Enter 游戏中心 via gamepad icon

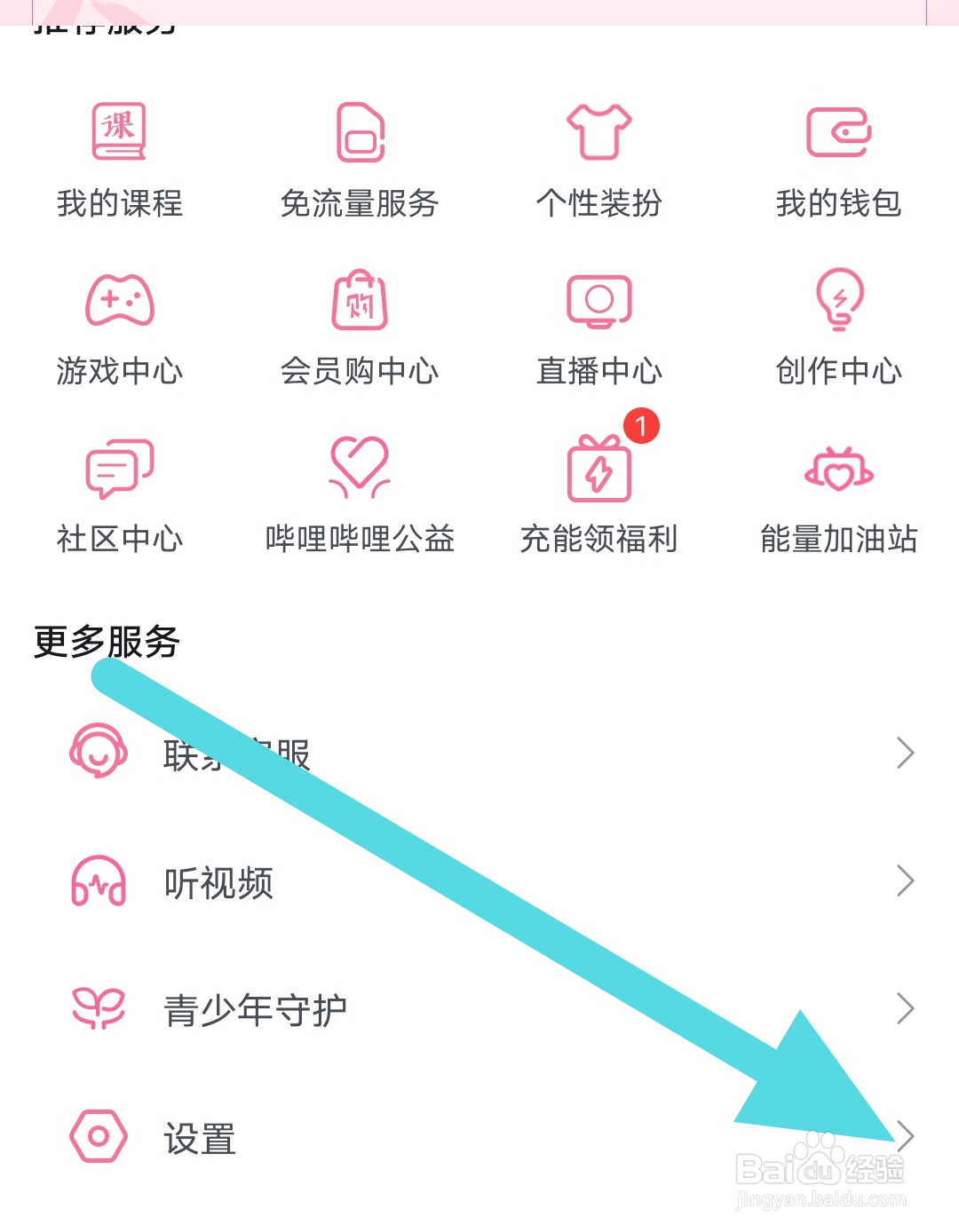[x=120, y=300]
